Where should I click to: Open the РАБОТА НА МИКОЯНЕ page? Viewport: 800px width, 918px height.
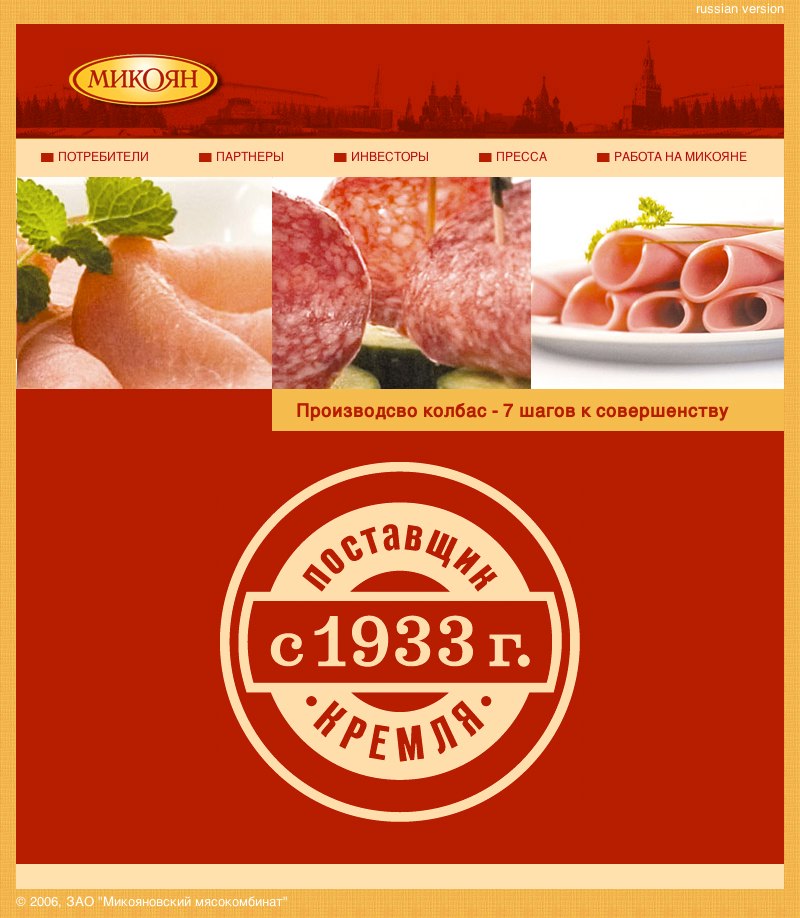coord(682,156)
